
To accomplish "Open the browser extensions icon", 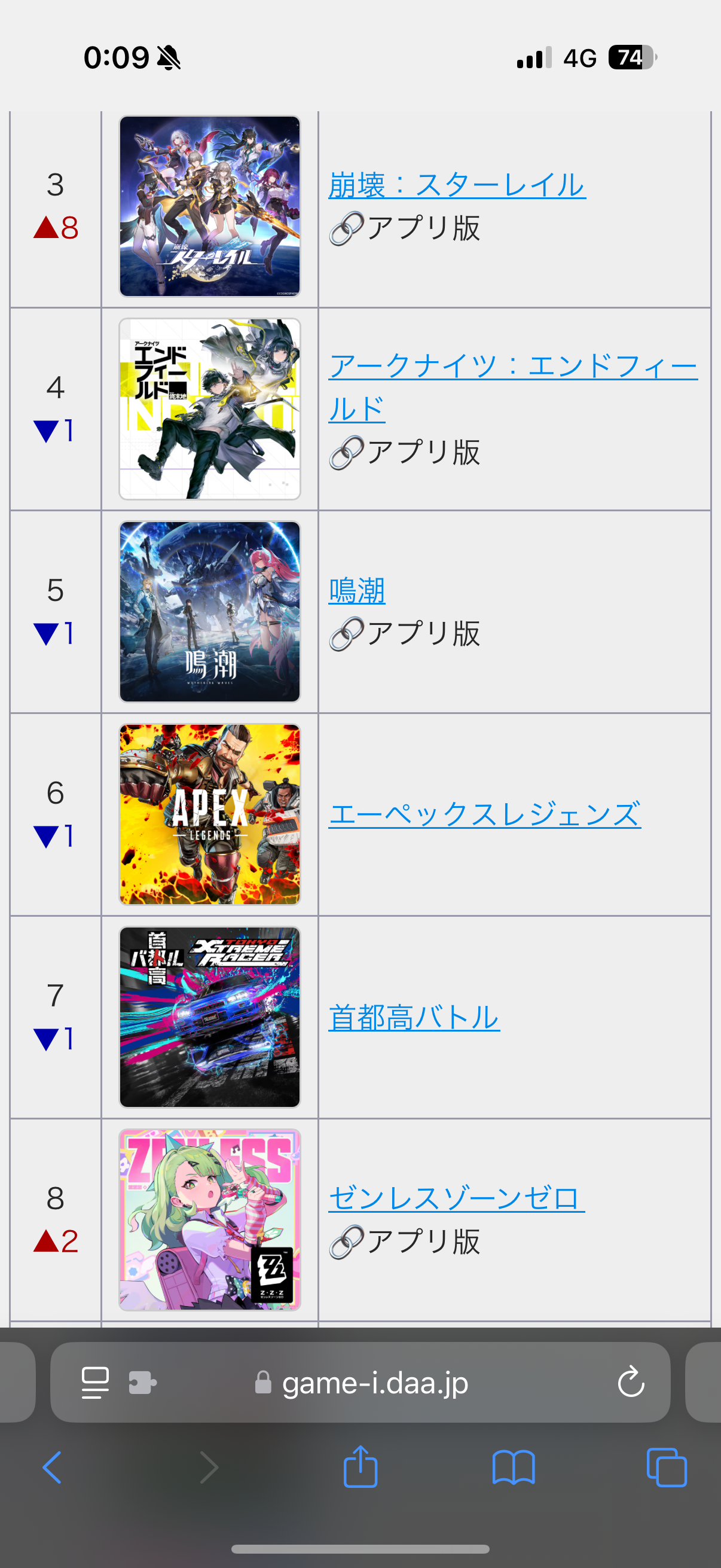I will click(142, 1383).
